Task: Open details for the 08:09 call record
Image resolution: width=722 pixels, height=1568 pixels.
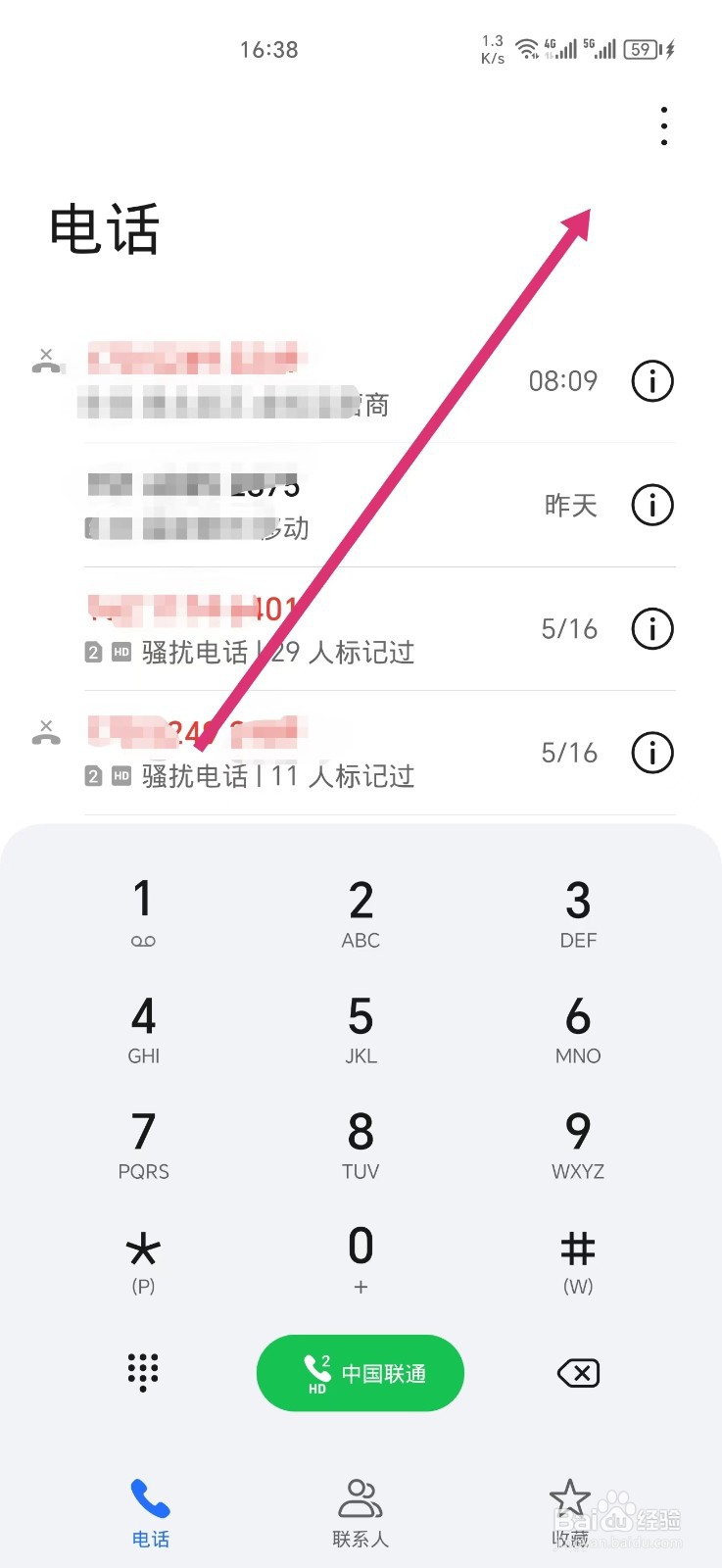Action: click(651, 381)
